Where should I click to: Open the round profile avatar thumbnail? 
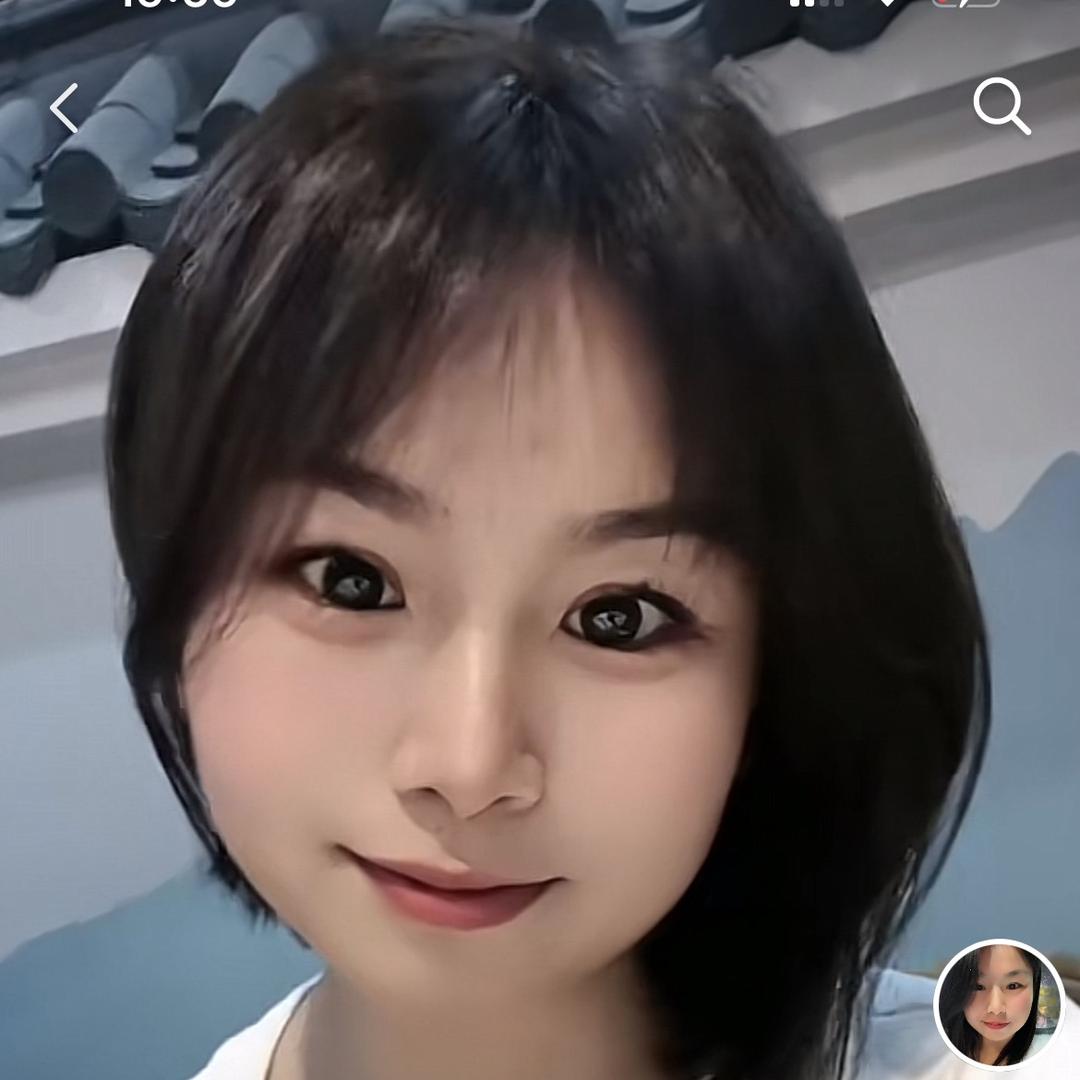[x=998, y=1004]
